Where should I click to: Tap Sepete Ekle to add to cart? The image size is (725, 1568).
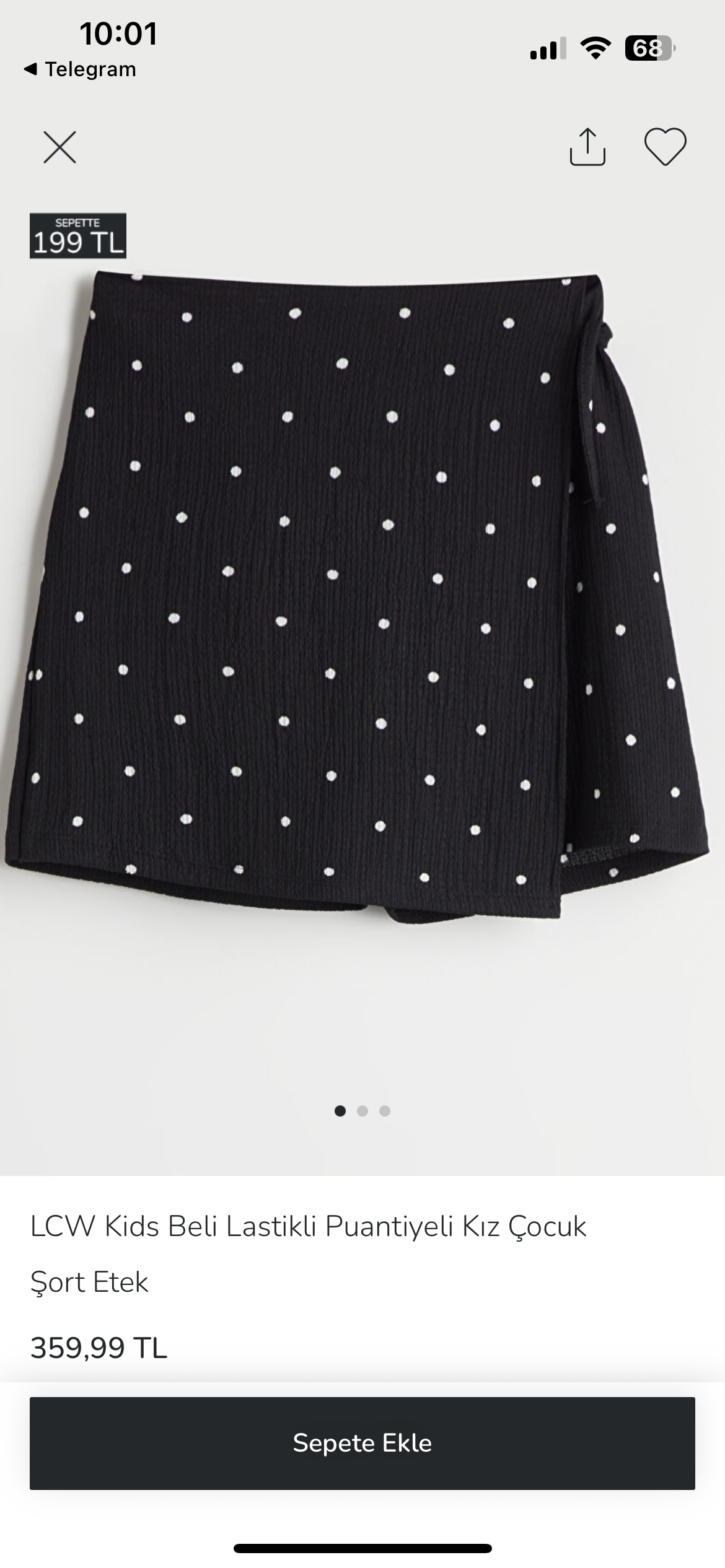pos(362,1444)
